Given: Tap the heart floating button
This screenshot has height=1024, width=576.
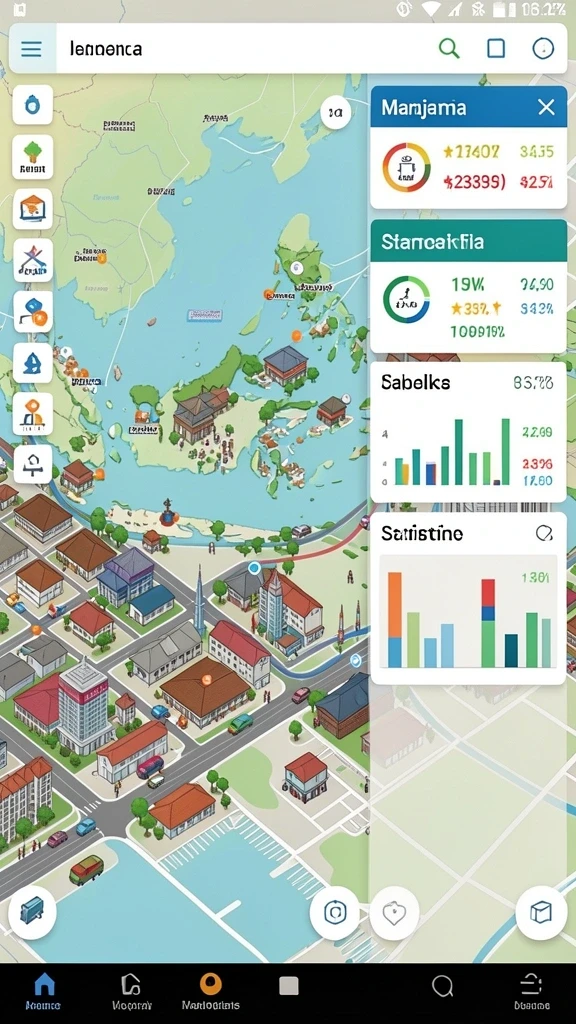Looking at the screenshot, I should (x=394, y=912).
